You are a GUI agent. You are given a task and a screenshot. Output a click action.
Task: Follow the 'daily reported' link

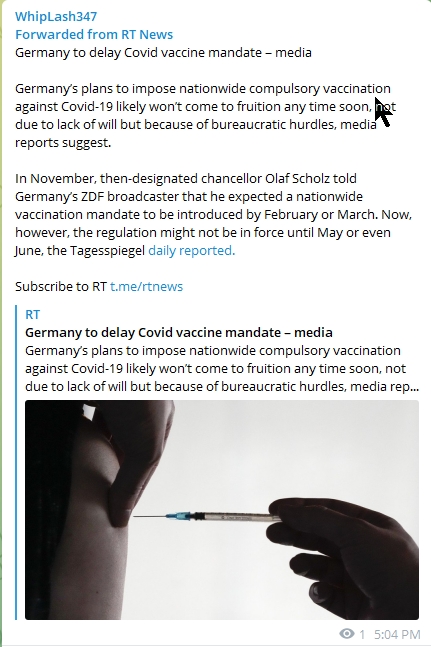click(191, 250)
